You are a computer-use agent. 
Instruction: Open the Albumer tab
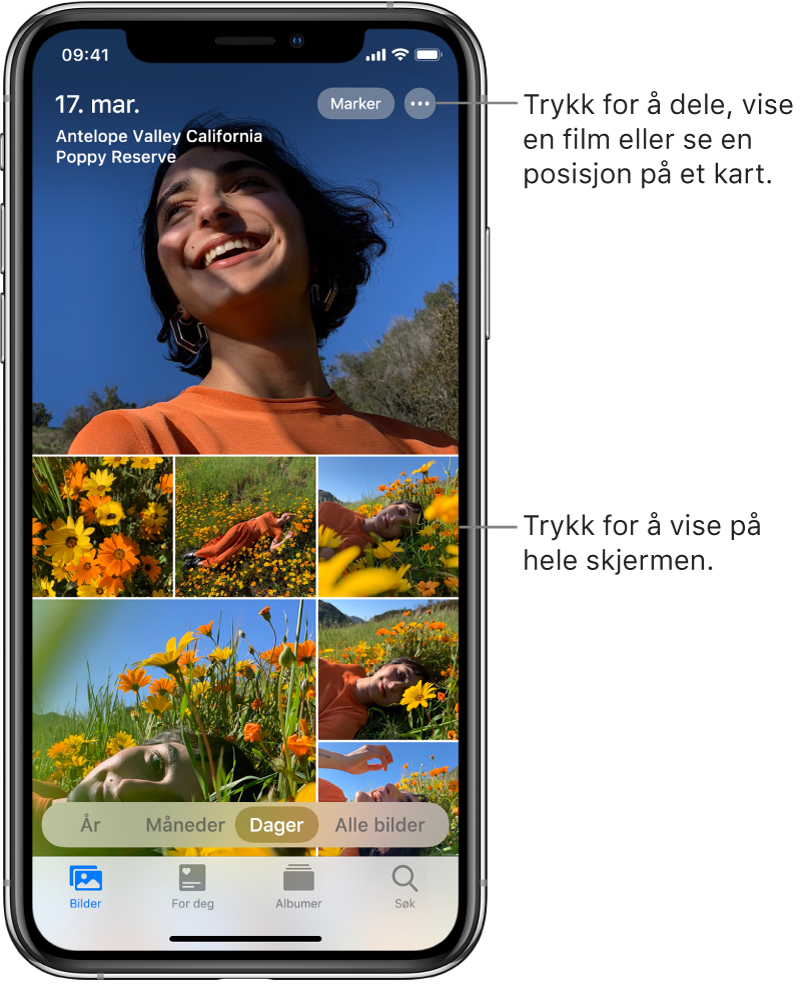(x=298, y=886)
